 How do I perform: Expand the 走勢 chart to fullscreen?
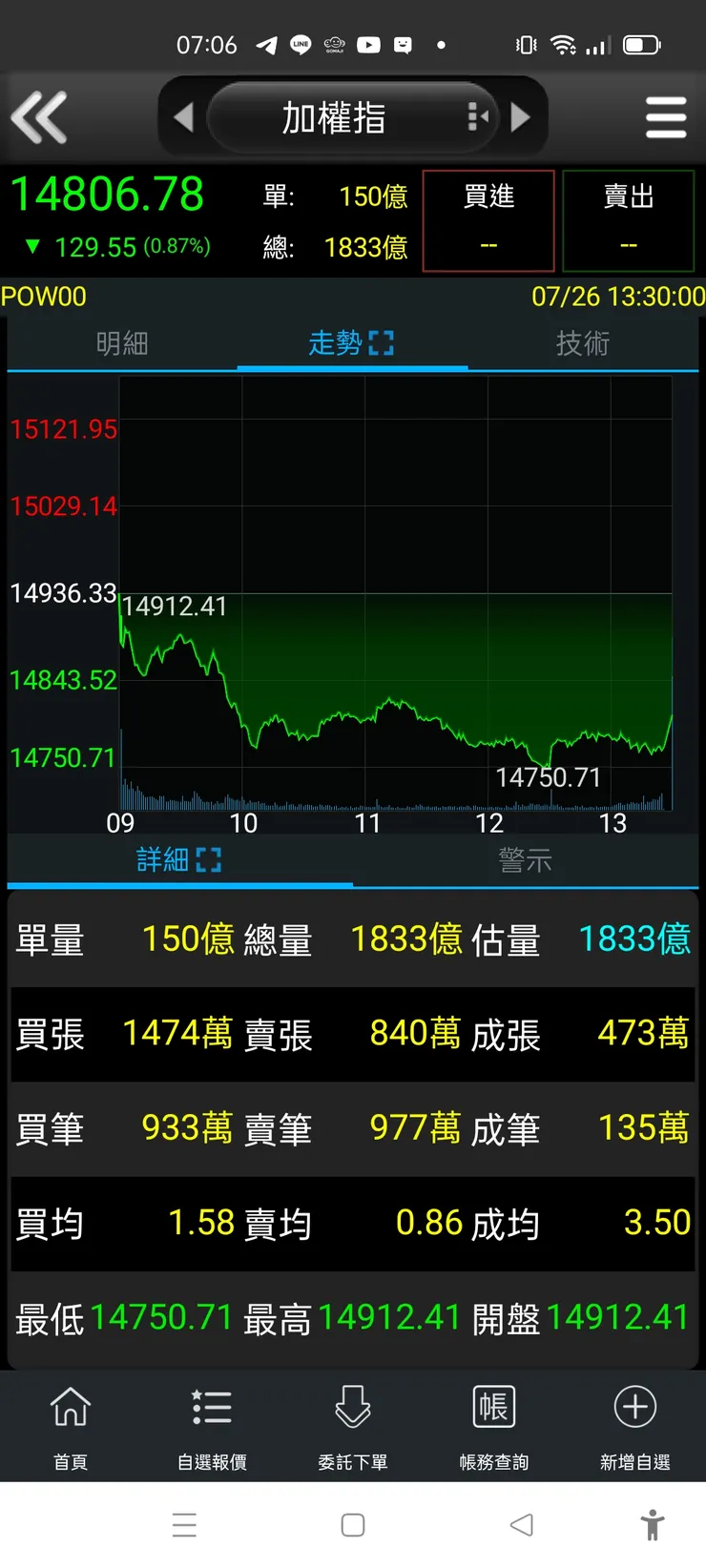(x=380, y=343)
